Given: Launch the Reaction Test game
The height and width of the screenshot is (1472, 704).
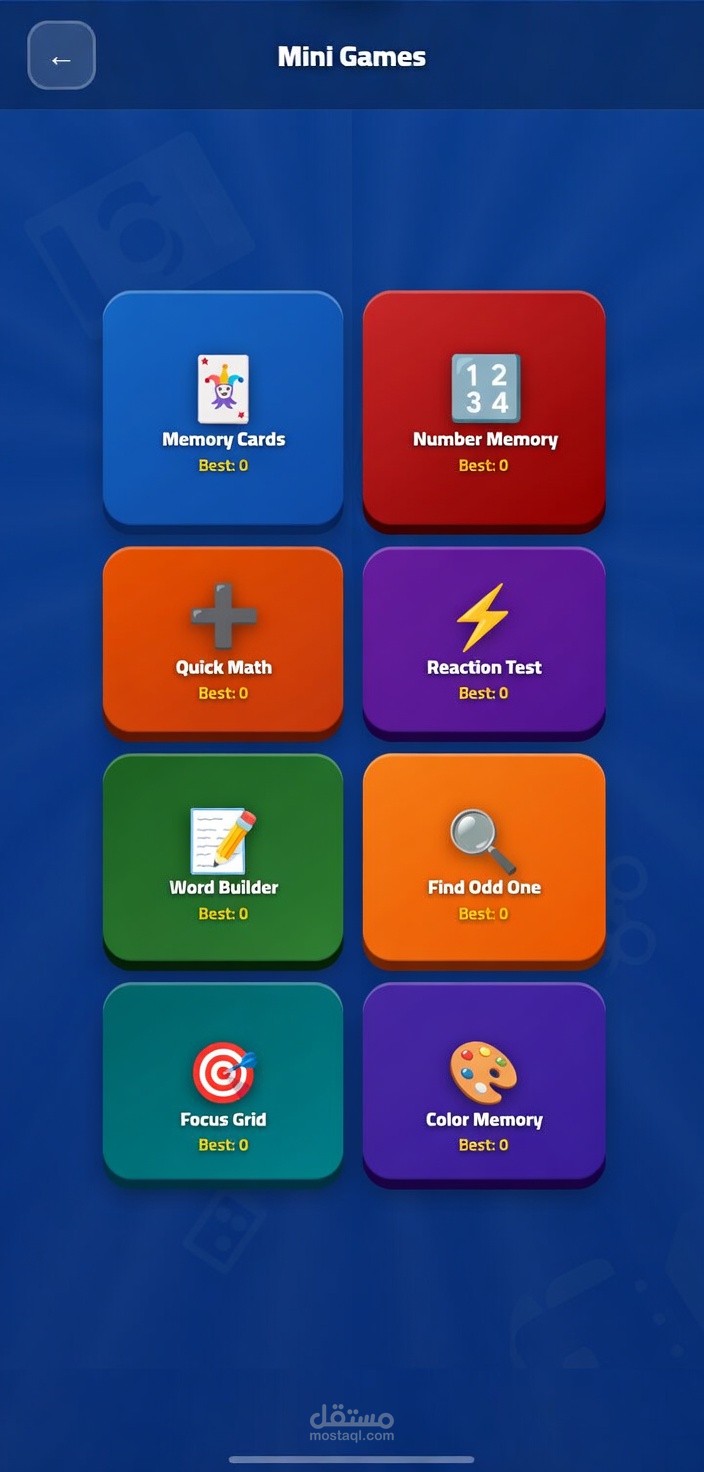Looking at the screenshot, I should click(x=484, y=638).
